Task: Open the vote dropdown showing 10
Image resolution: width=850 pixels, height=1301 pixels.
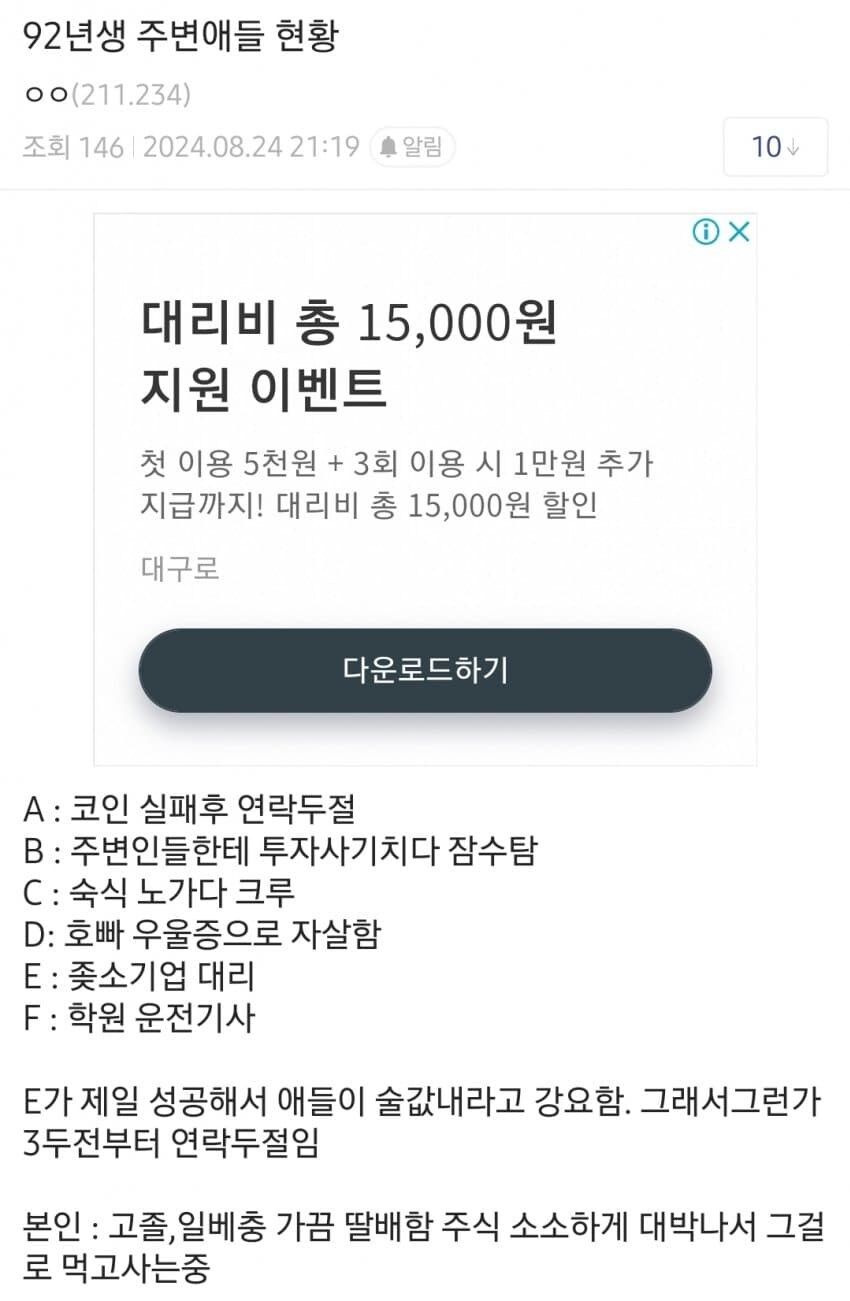Action: (x=775, y=147)
